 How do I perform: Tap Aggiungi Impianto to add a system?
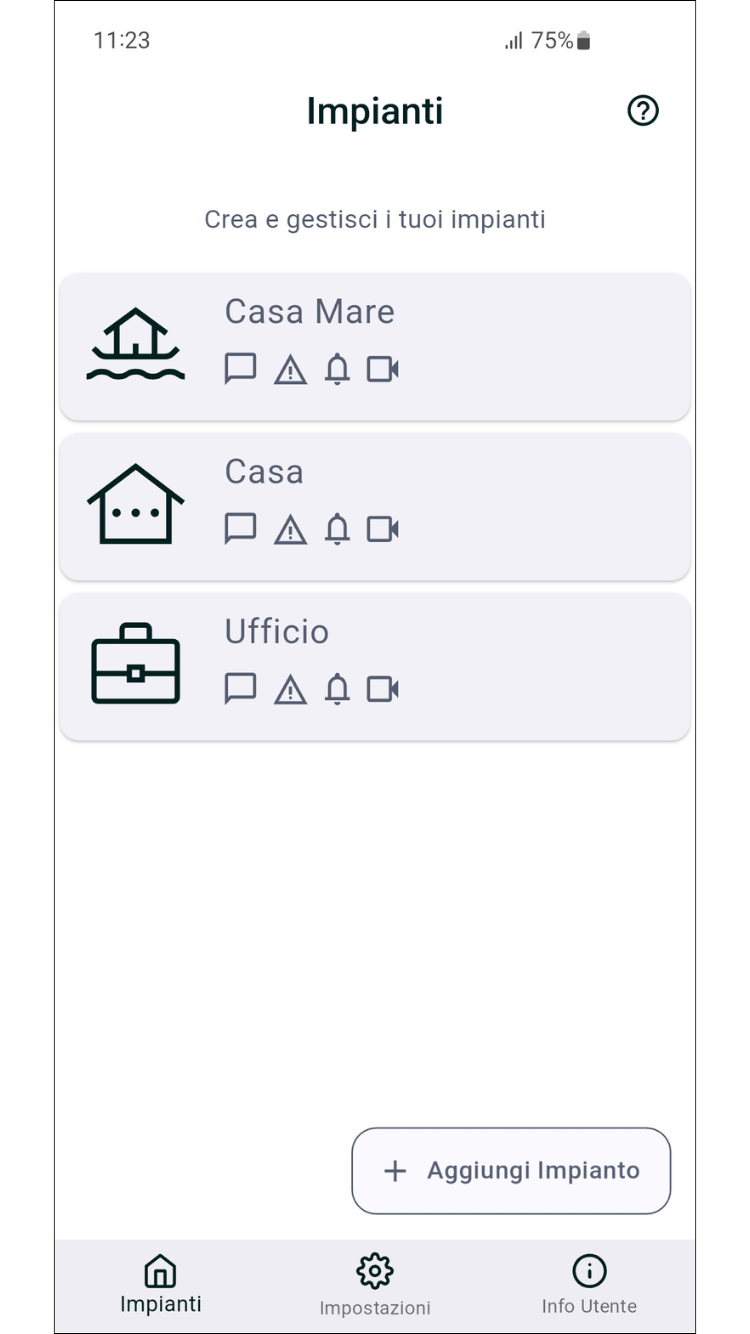click(511, 1171)
